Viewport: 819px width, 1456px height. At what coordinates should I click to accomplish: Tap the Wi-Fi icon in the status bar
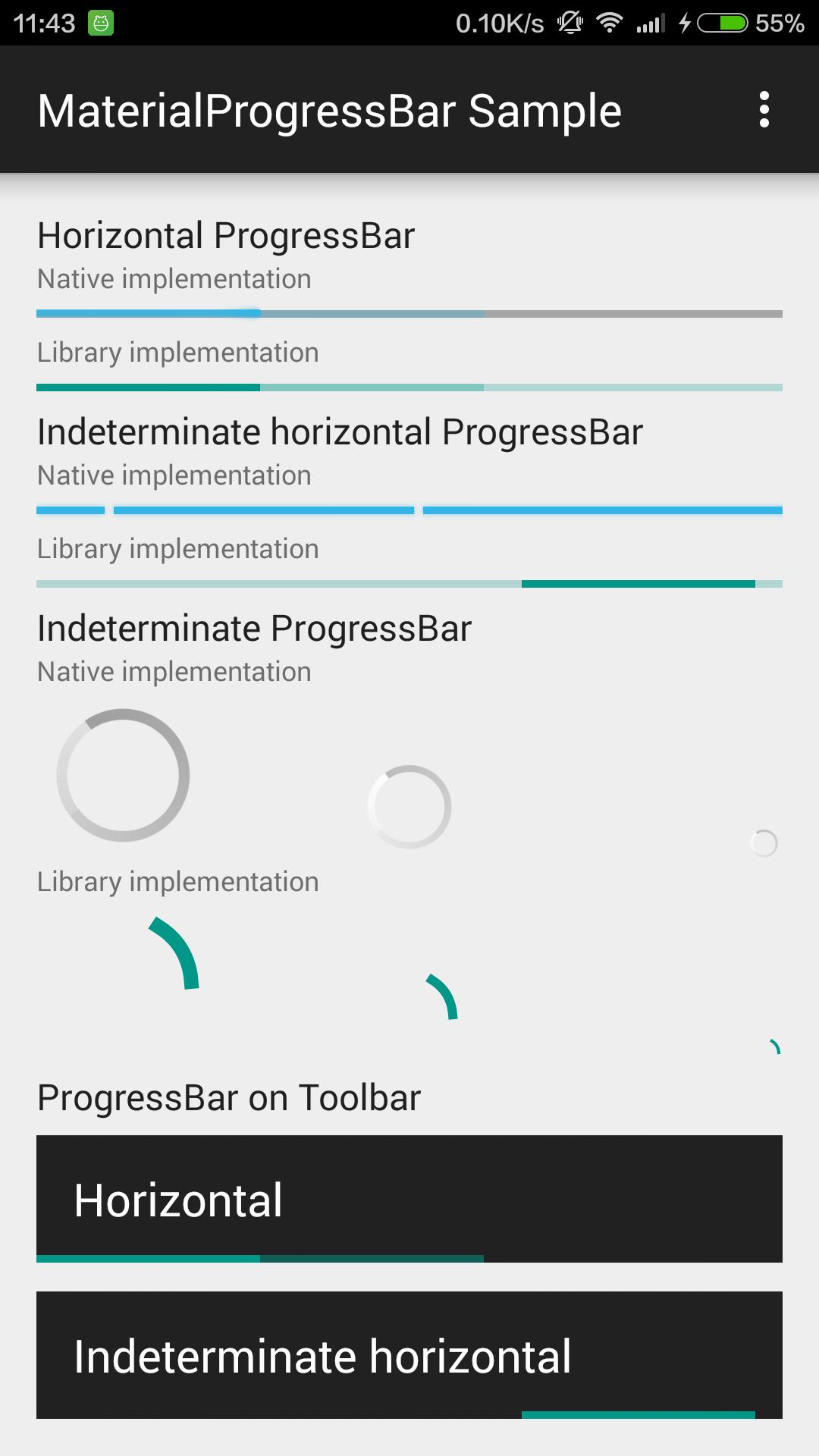[611, 23]
